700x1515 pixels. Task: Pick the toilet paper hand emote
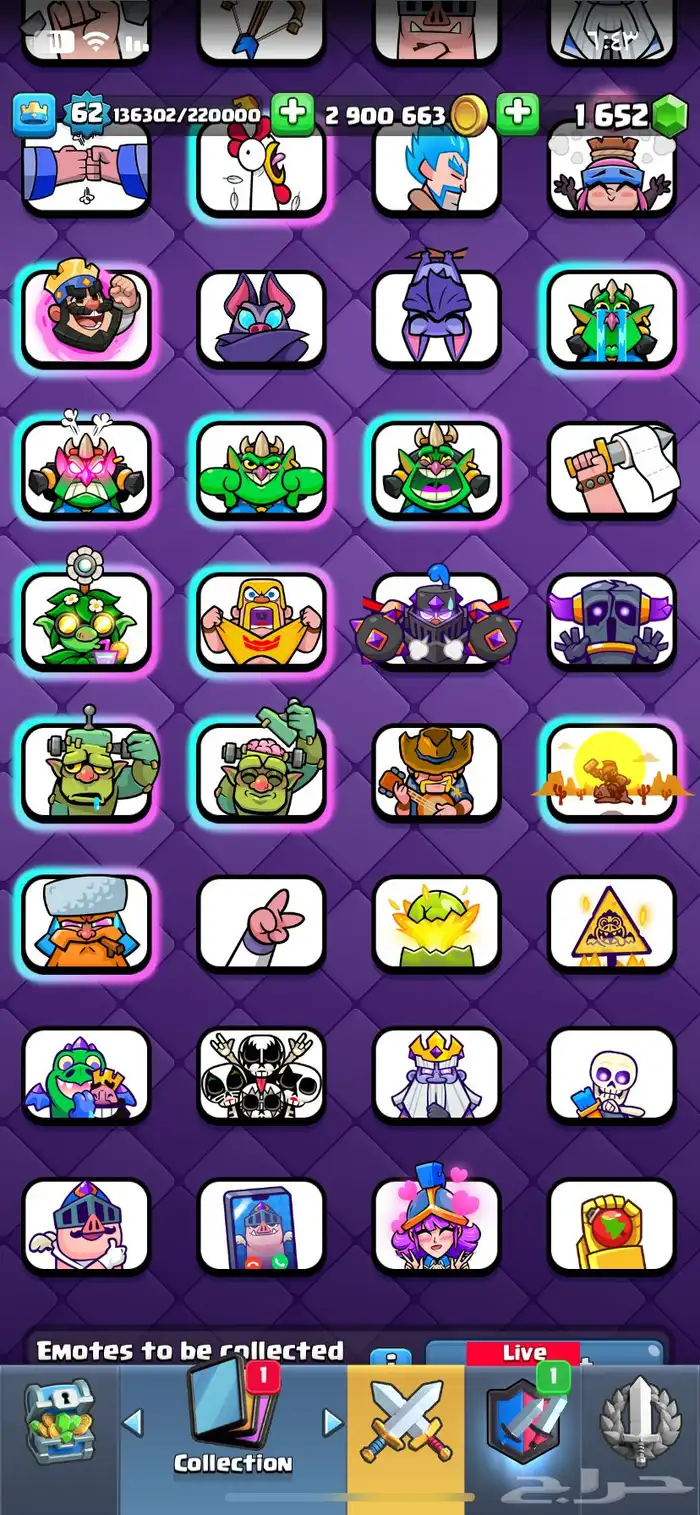pyautogui.click(x=612, y=469)
